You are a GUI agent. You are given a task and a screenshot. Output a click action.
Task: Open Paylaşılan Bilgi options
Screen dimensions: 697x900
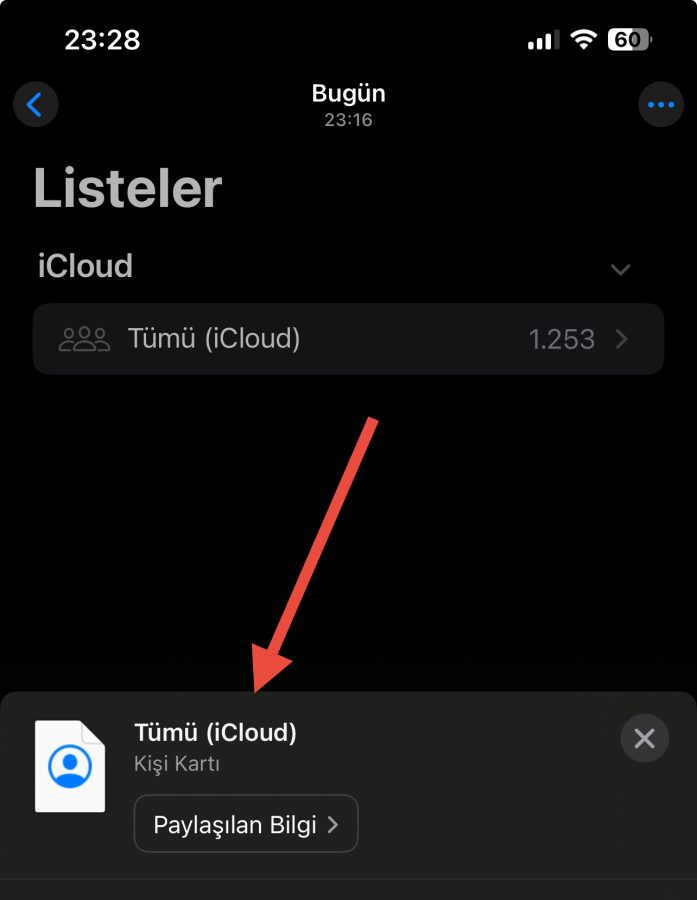point(246,824)
